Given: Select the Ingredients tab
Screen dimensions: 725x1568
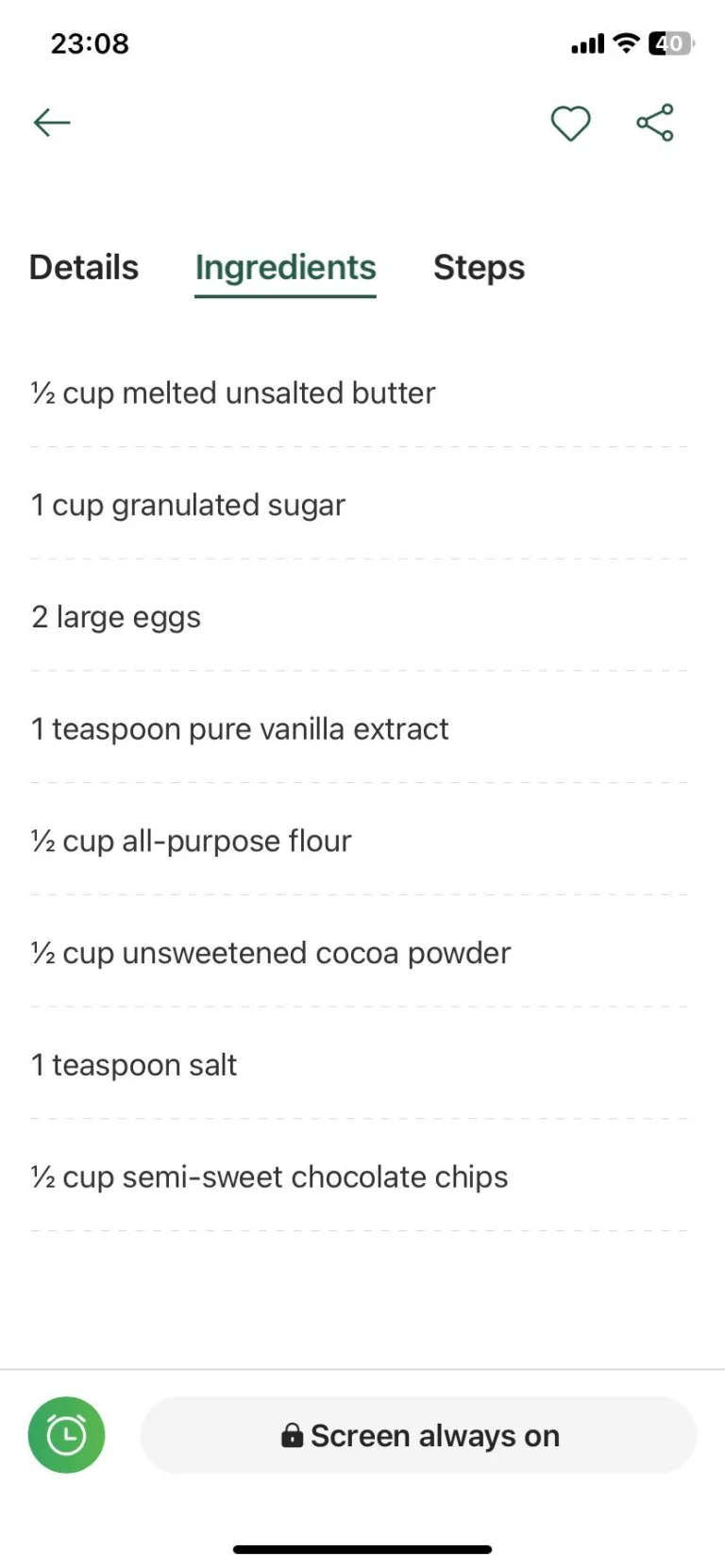Looking at the screenshot, I should pos(285,268).
